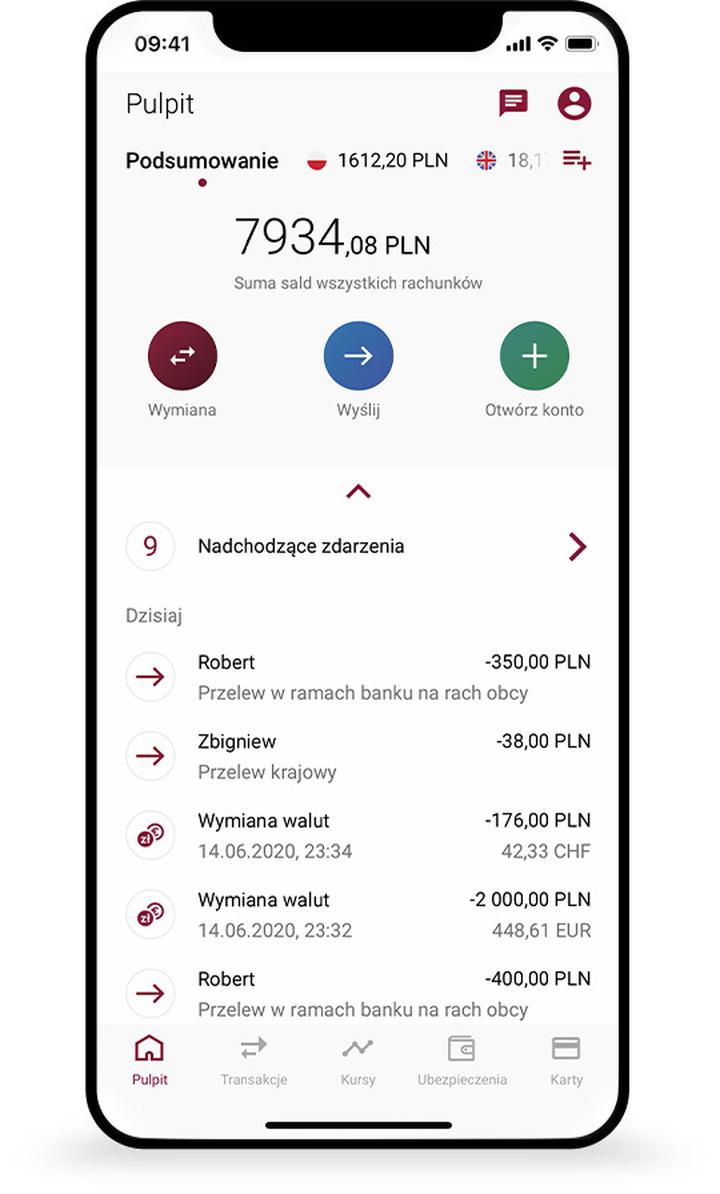Open Robert's -350,00 PLN transfer
This screenshot has width=720, height=1194.
click(x=358, y=677)
